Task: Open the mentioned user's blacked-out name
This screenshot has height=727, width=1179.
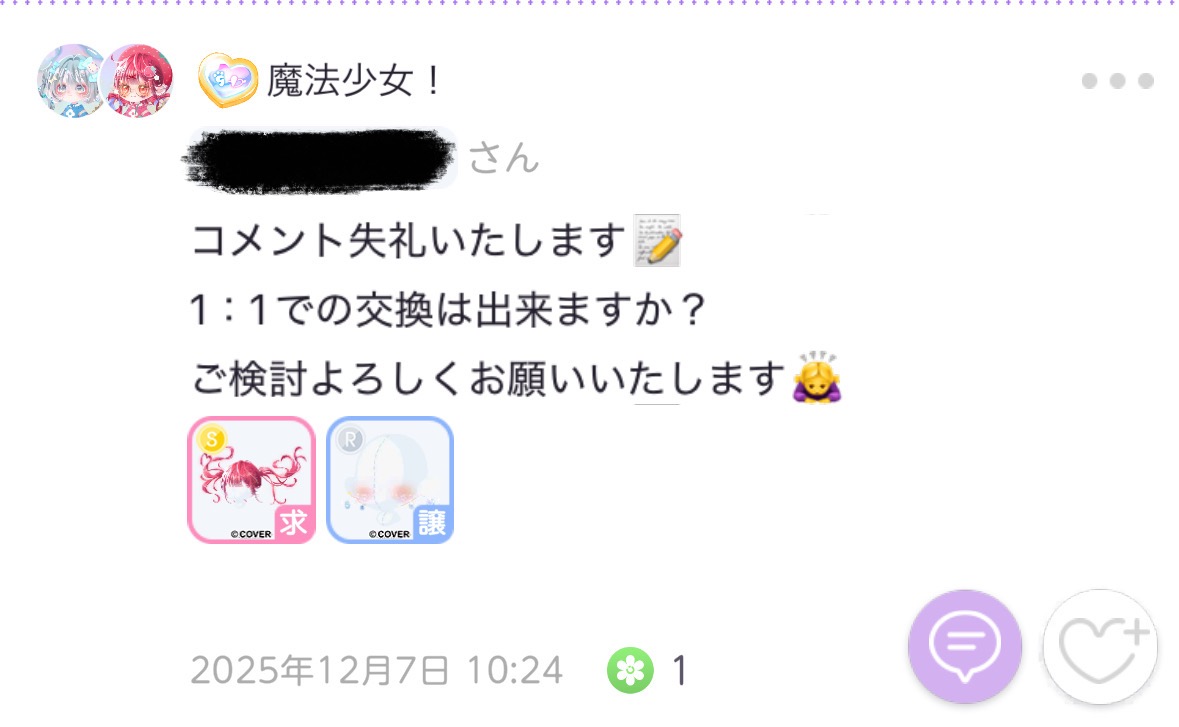Action: coord(322,159)
